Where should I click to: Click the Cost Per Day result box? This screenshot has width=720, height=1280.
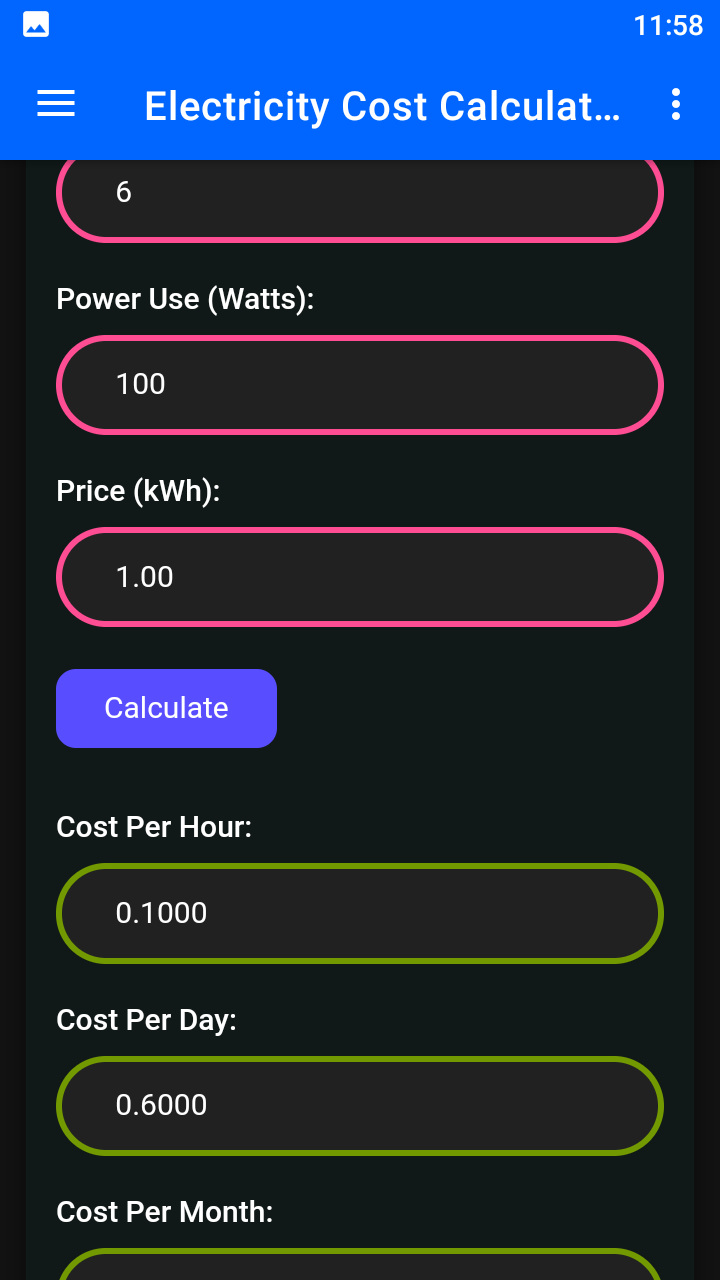click(x=360, y=1105)
